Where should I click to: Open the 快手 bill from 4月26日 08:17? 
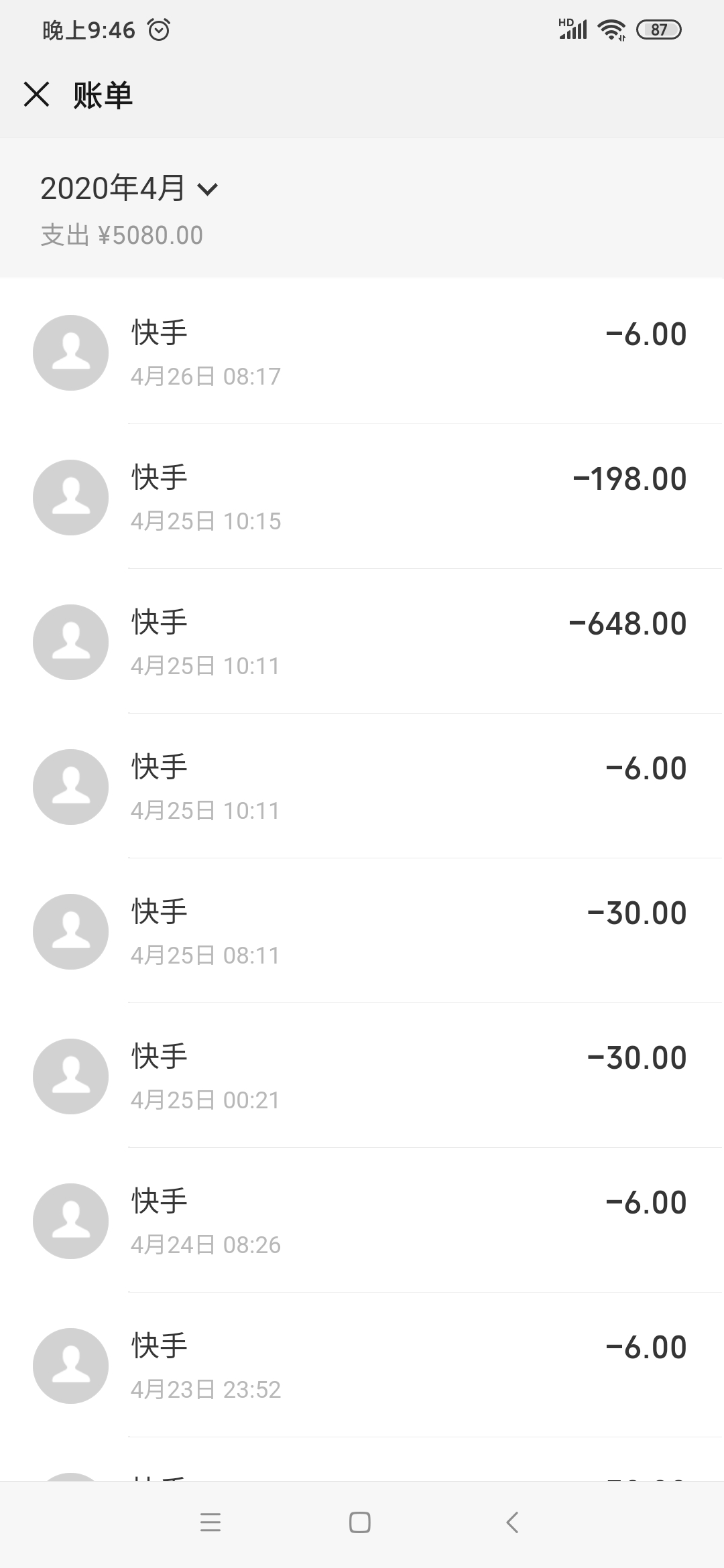point(362,352)
